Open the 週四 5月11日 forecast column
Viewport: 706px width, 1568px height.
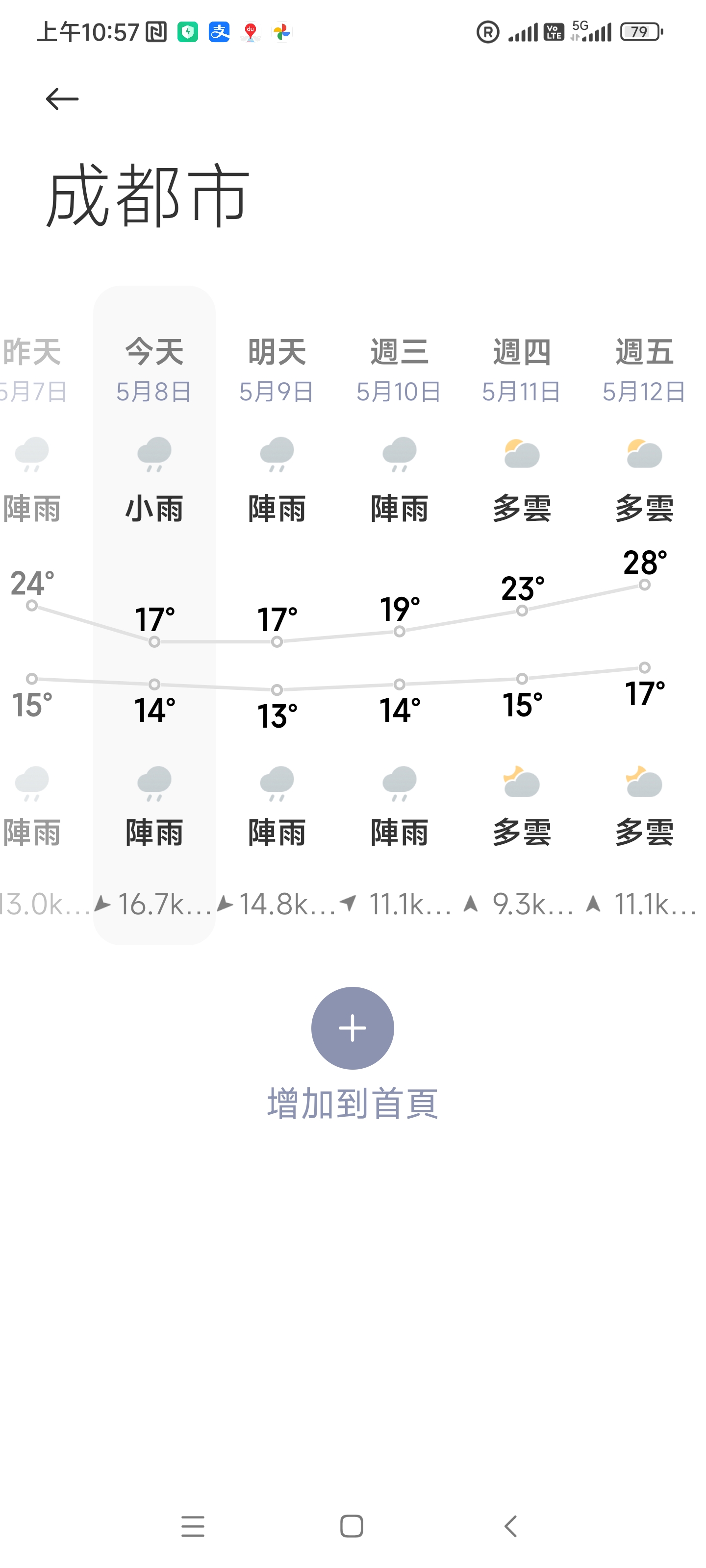tap(522, 615)
